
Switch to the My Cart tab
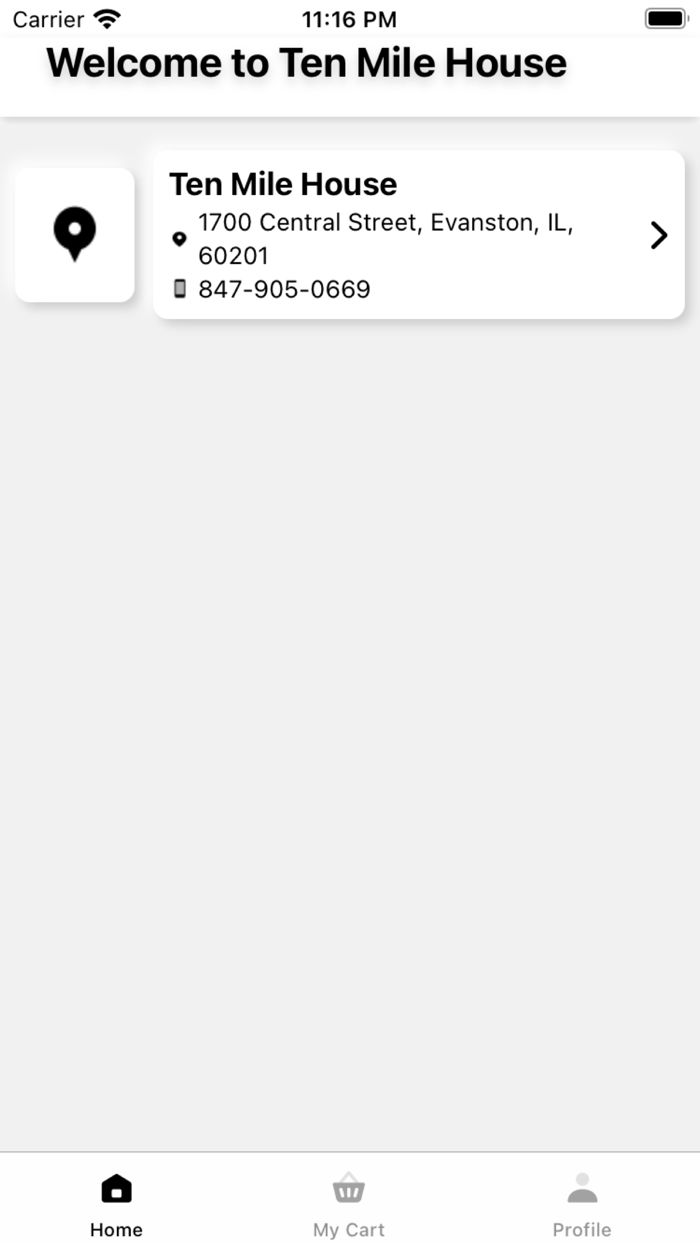point(348,1203)
